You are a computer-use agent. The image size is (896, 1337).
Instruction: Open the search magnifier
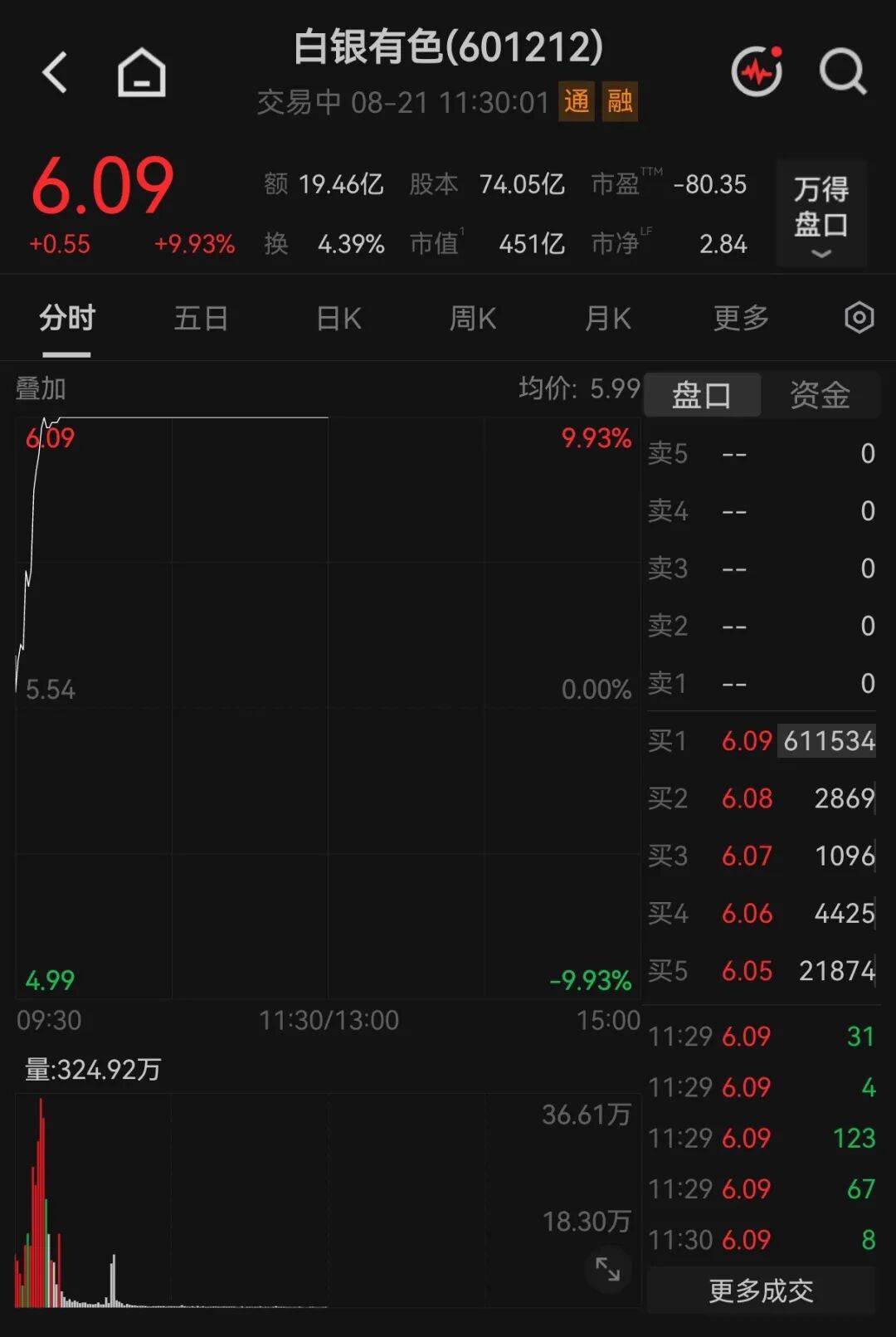click(x=843, y=72)
